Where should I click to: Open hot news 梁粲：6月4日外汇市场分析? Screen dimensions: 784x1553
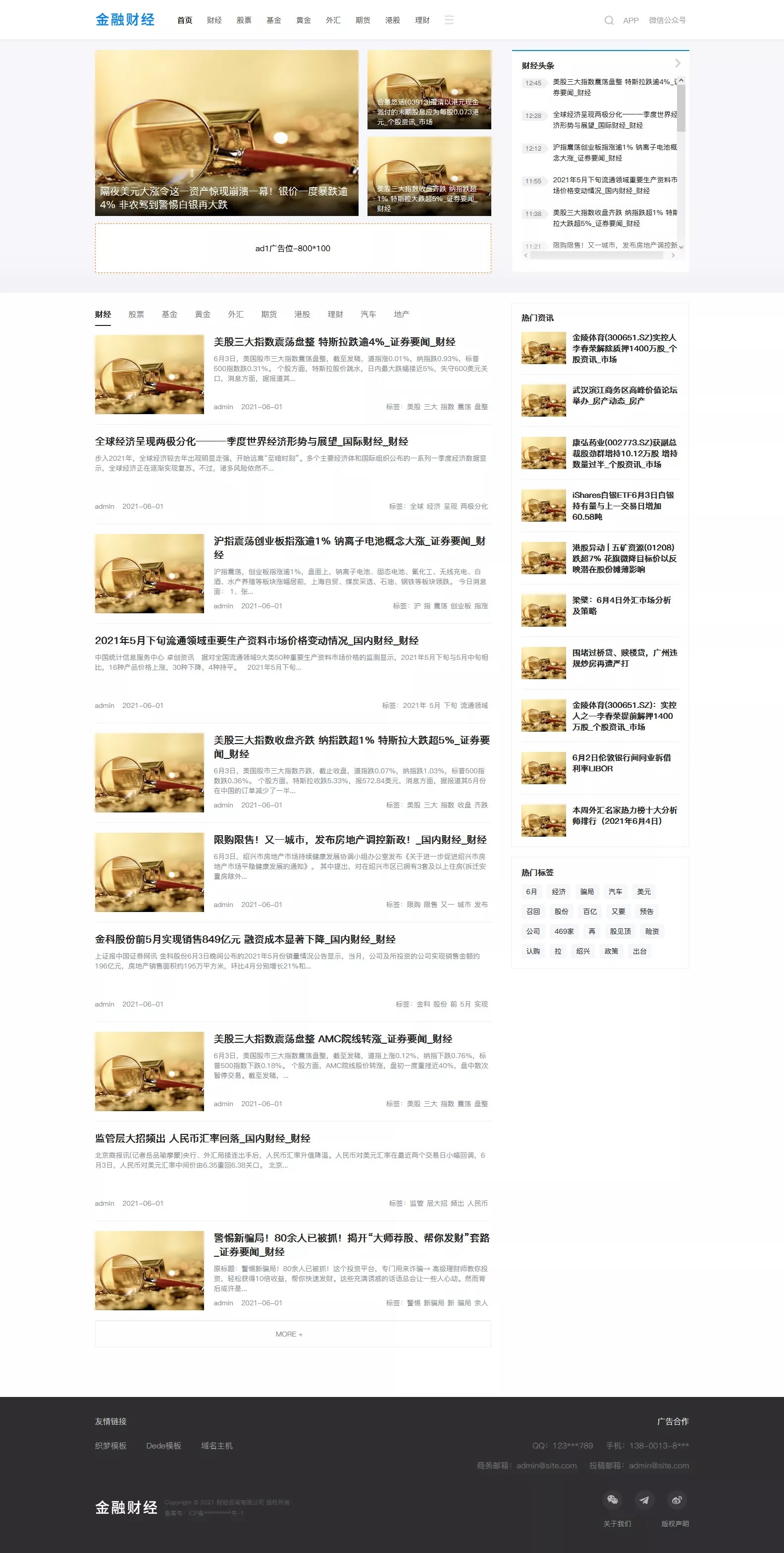(x=621, y=605)
